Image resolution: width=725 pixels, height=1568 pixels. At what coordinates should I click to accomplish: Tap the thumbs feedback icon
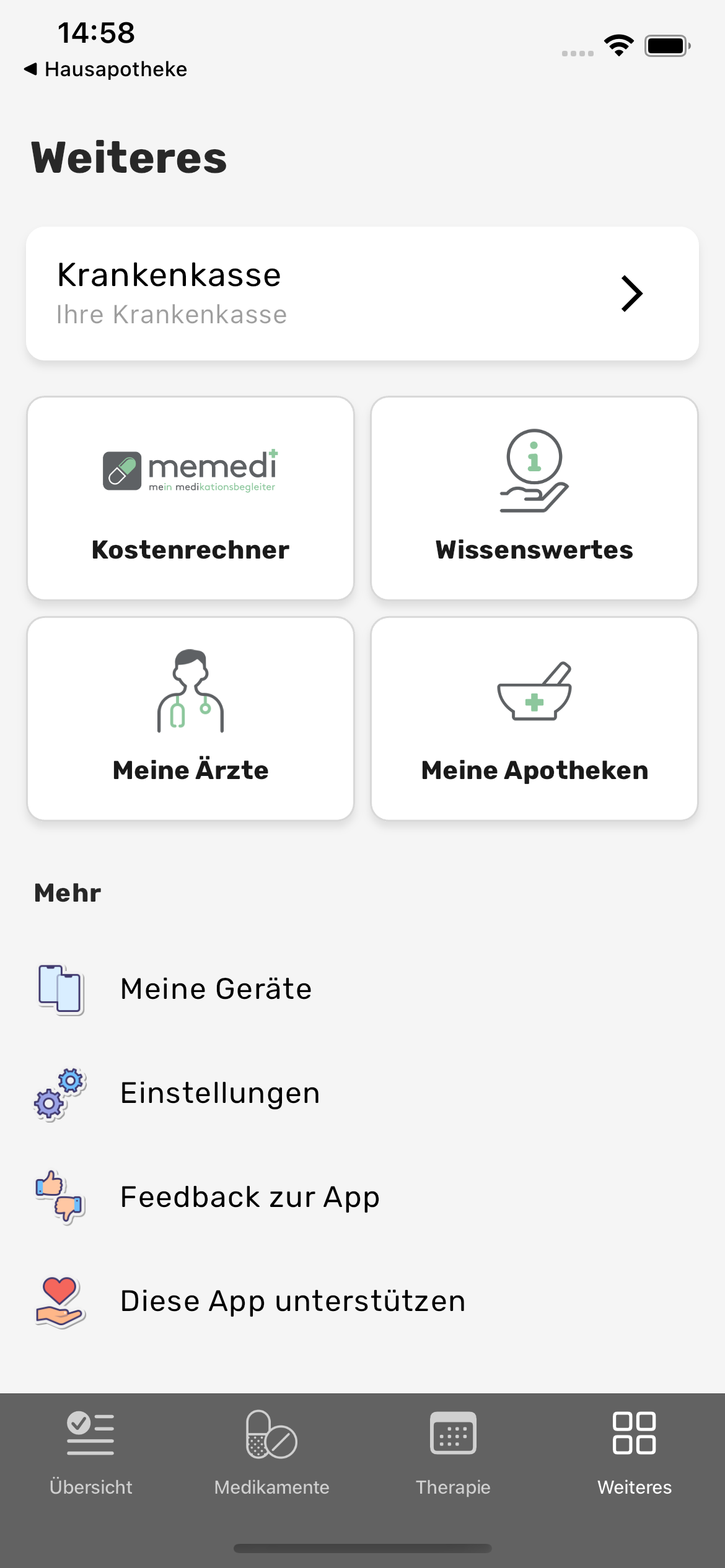(x=59, y=1196)
